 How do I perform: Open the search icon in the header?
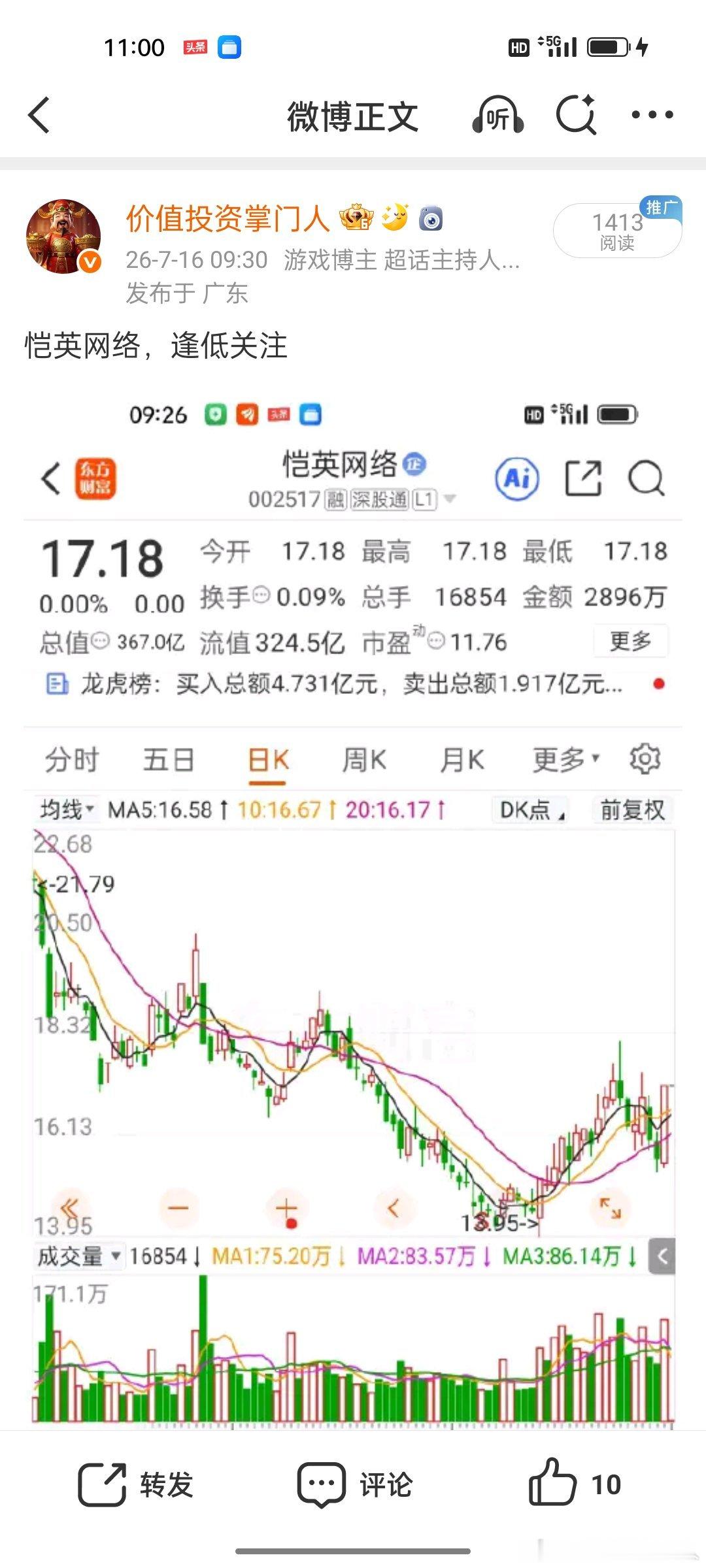click(577, 116)
